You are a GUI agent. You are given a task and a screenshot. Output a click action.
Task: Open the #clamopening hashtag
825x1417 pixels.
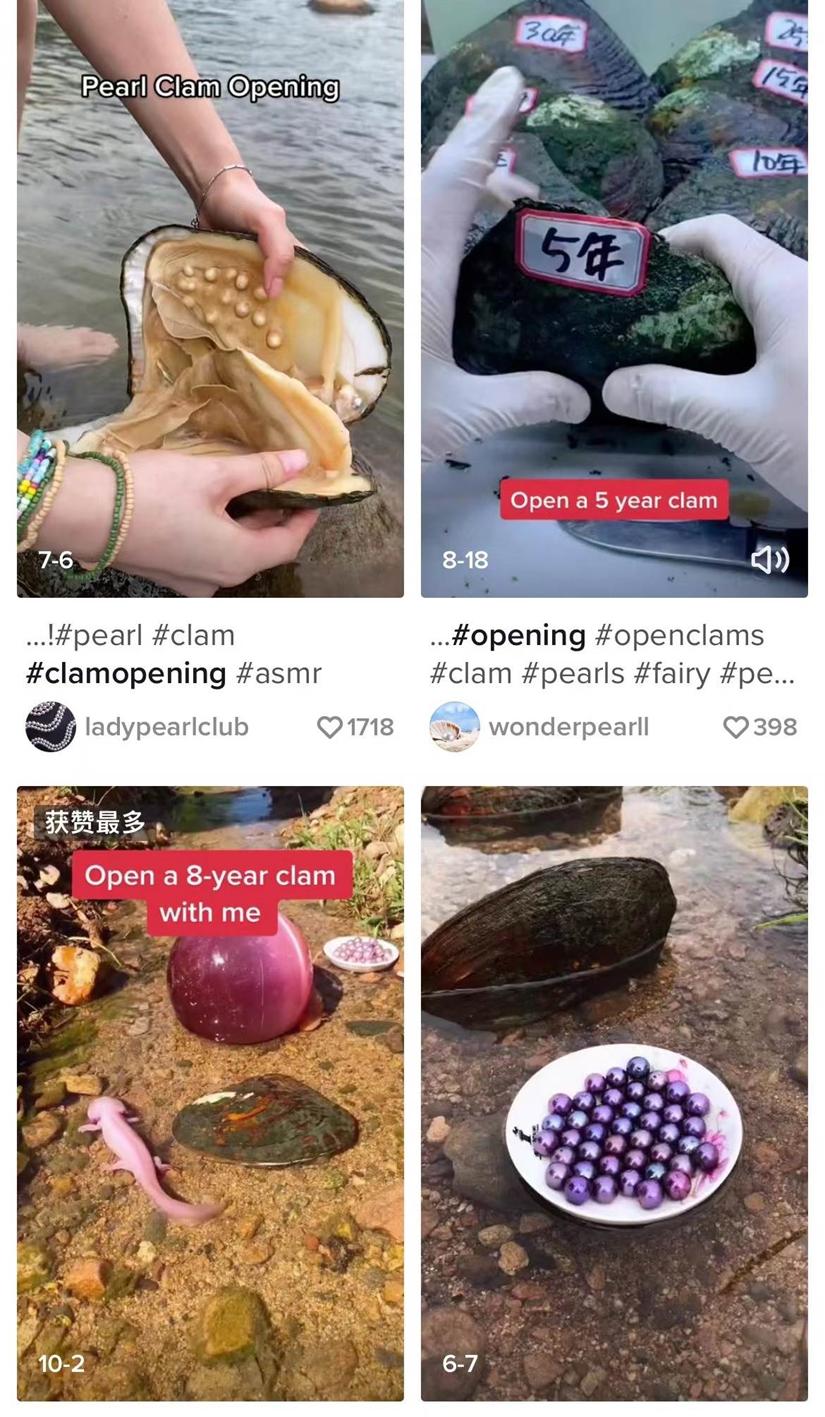click(x=126, y=673)
